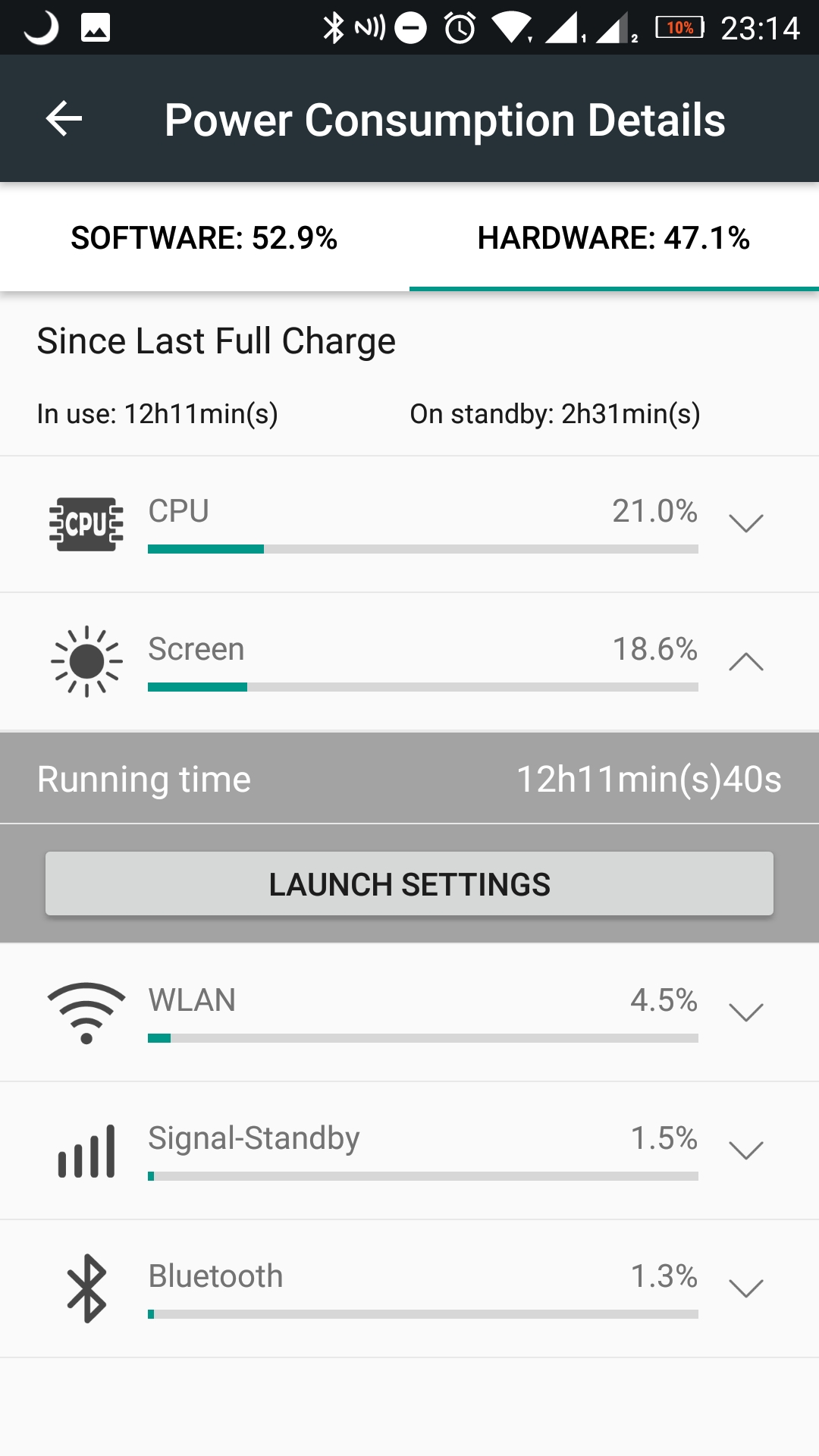
Task: Expand the CPU power details
Action: 745,523
